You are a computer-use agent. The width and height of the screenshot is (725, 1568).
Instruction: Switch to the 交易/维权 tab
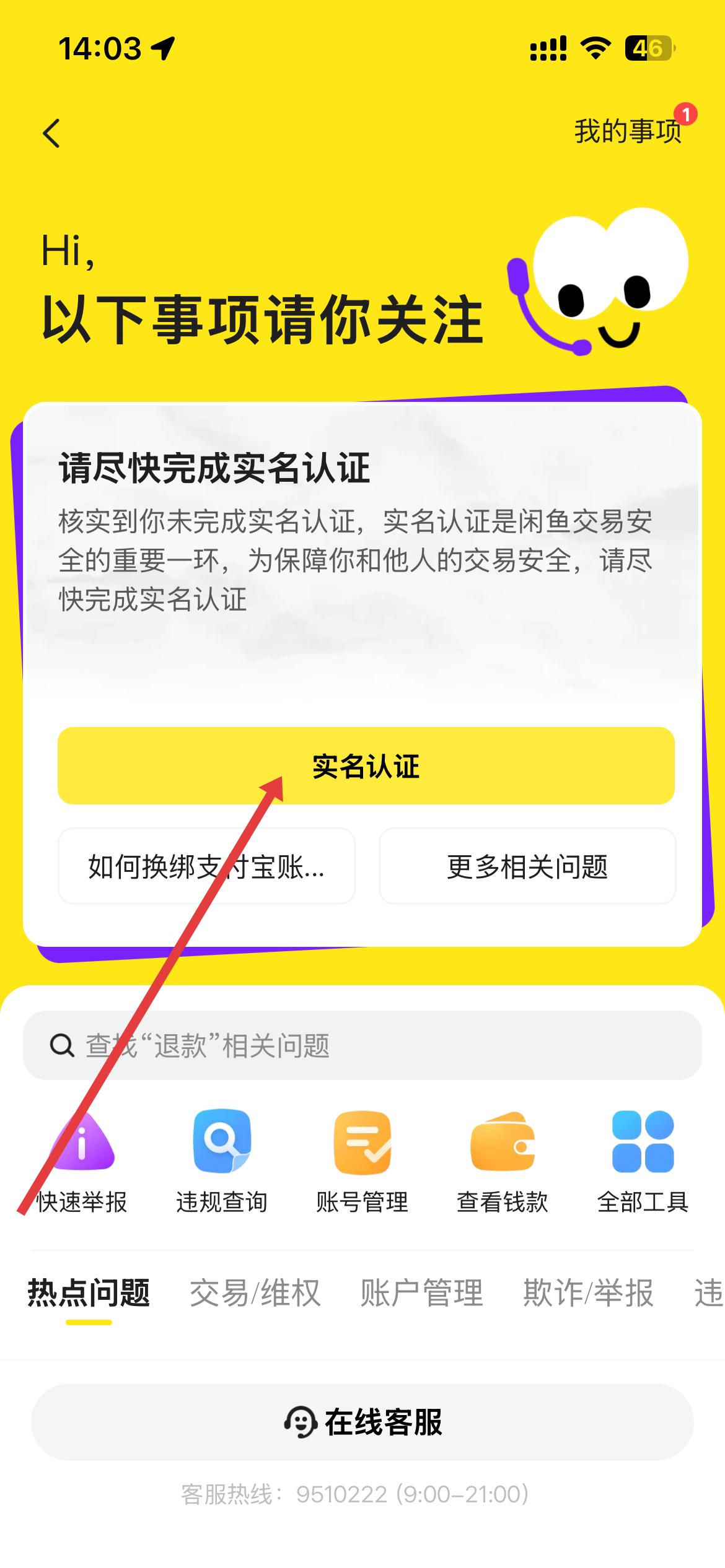click(255, 1293)
